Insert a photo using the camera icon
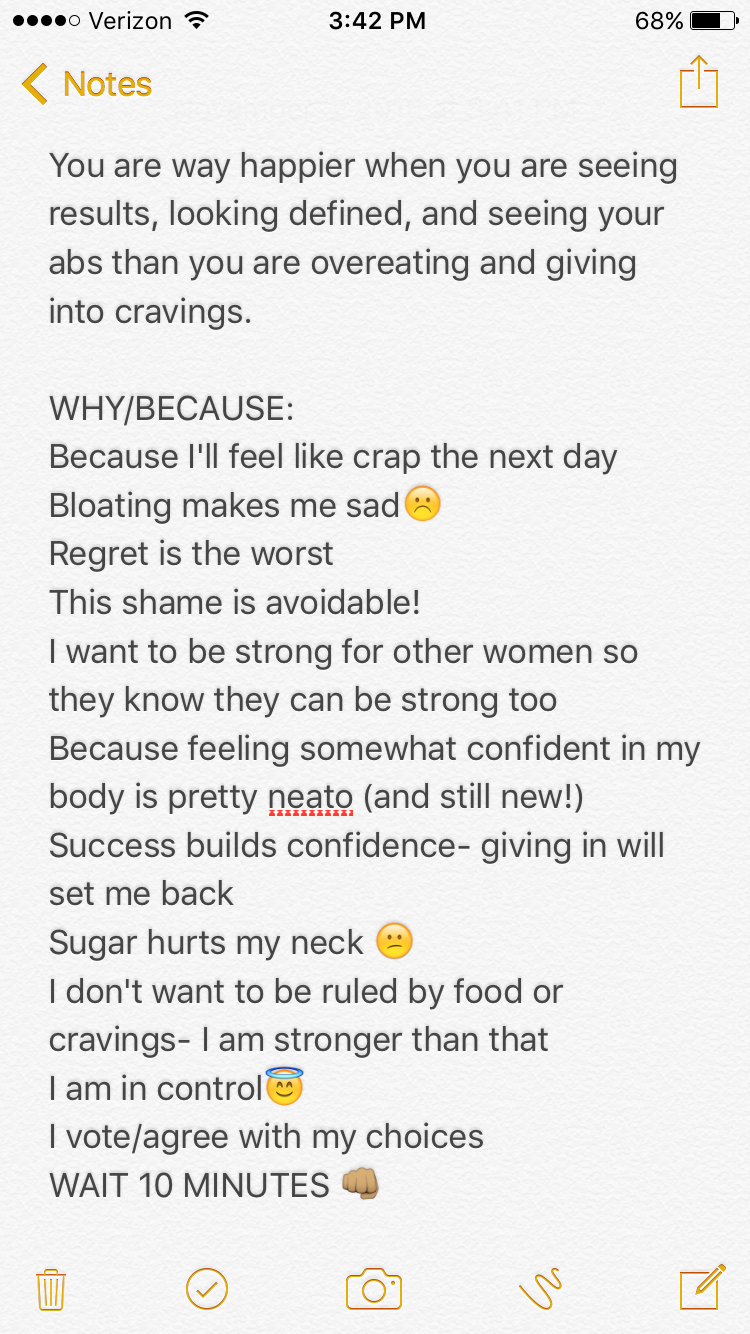750x1334 pixels. point(374,1289)
